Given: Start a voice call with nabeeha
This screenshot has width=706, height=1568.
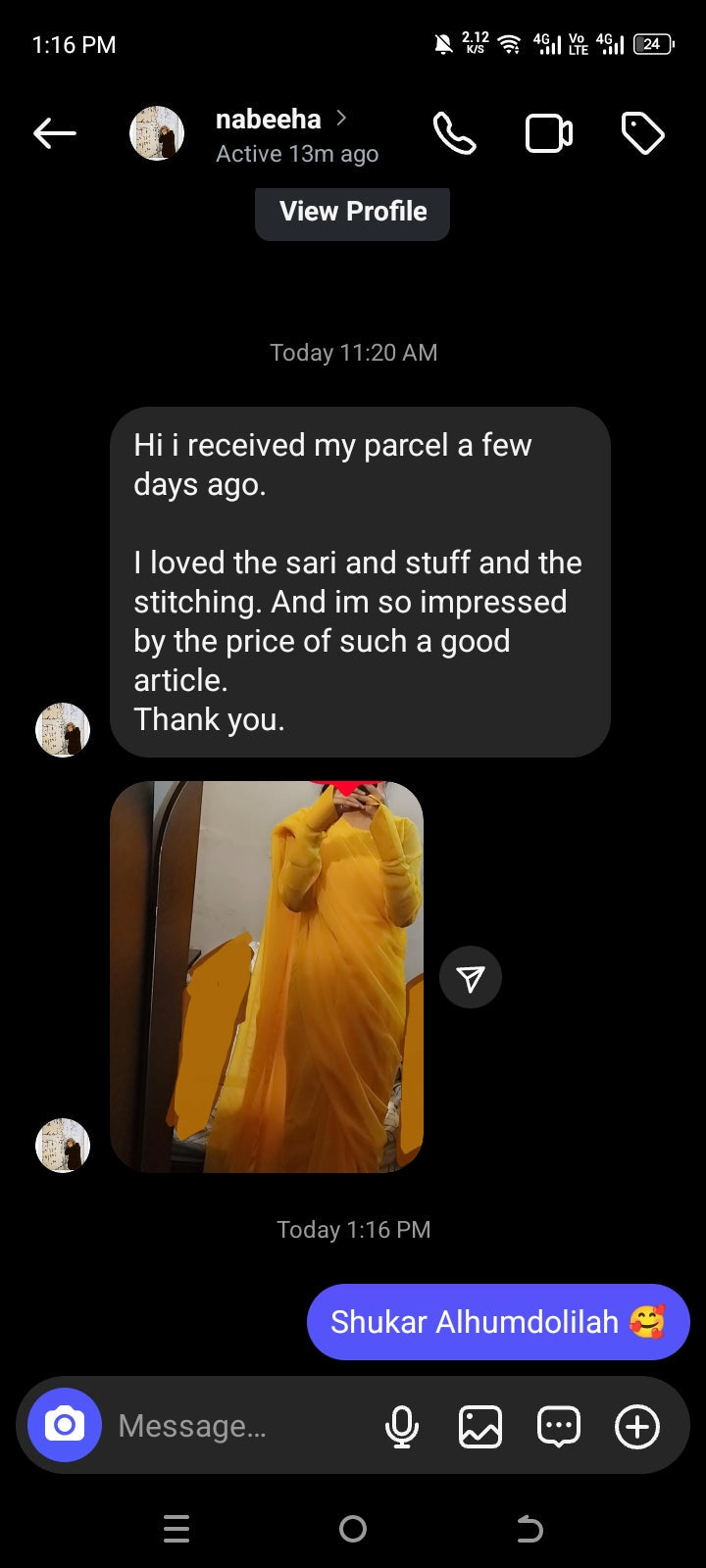Looking at the screenshot, I should click(455, 133).
